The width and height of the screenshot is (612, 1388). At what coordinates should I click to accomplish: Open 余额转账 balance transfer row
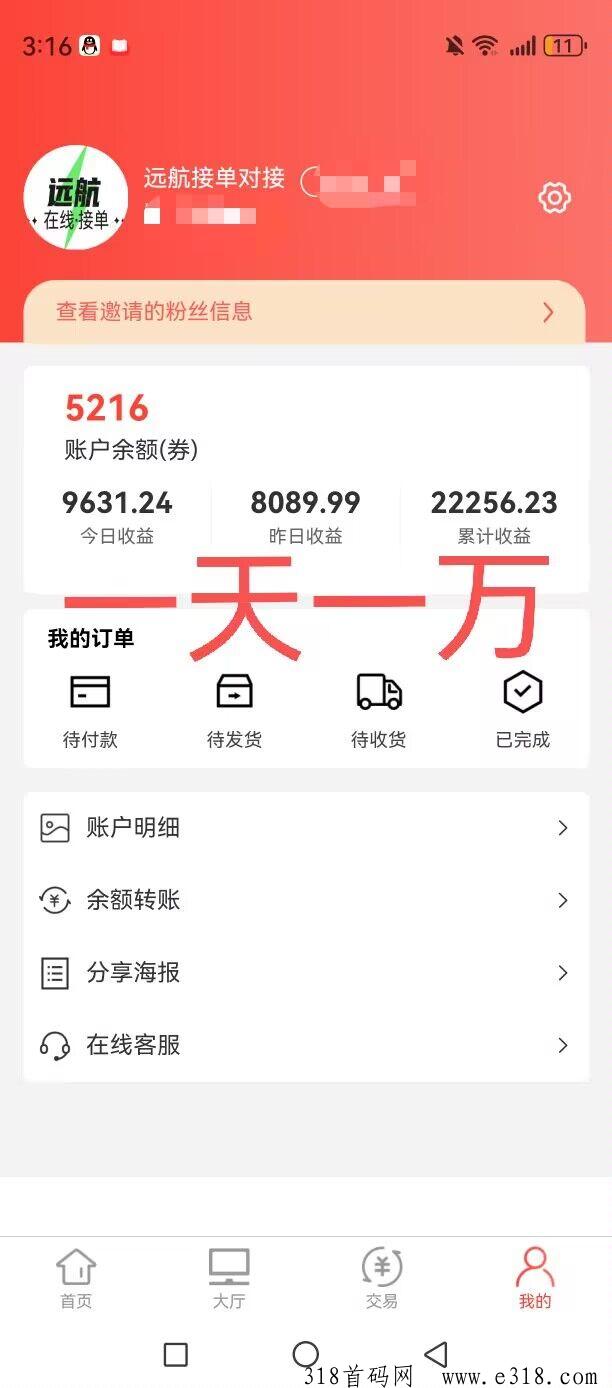[x=306, y=900]
